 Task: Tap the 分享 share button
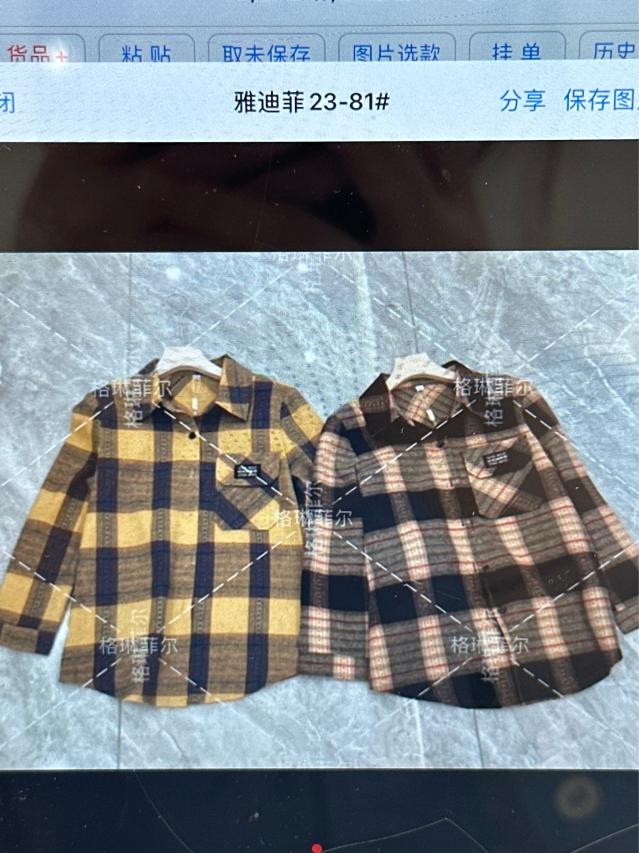(522, 100)
